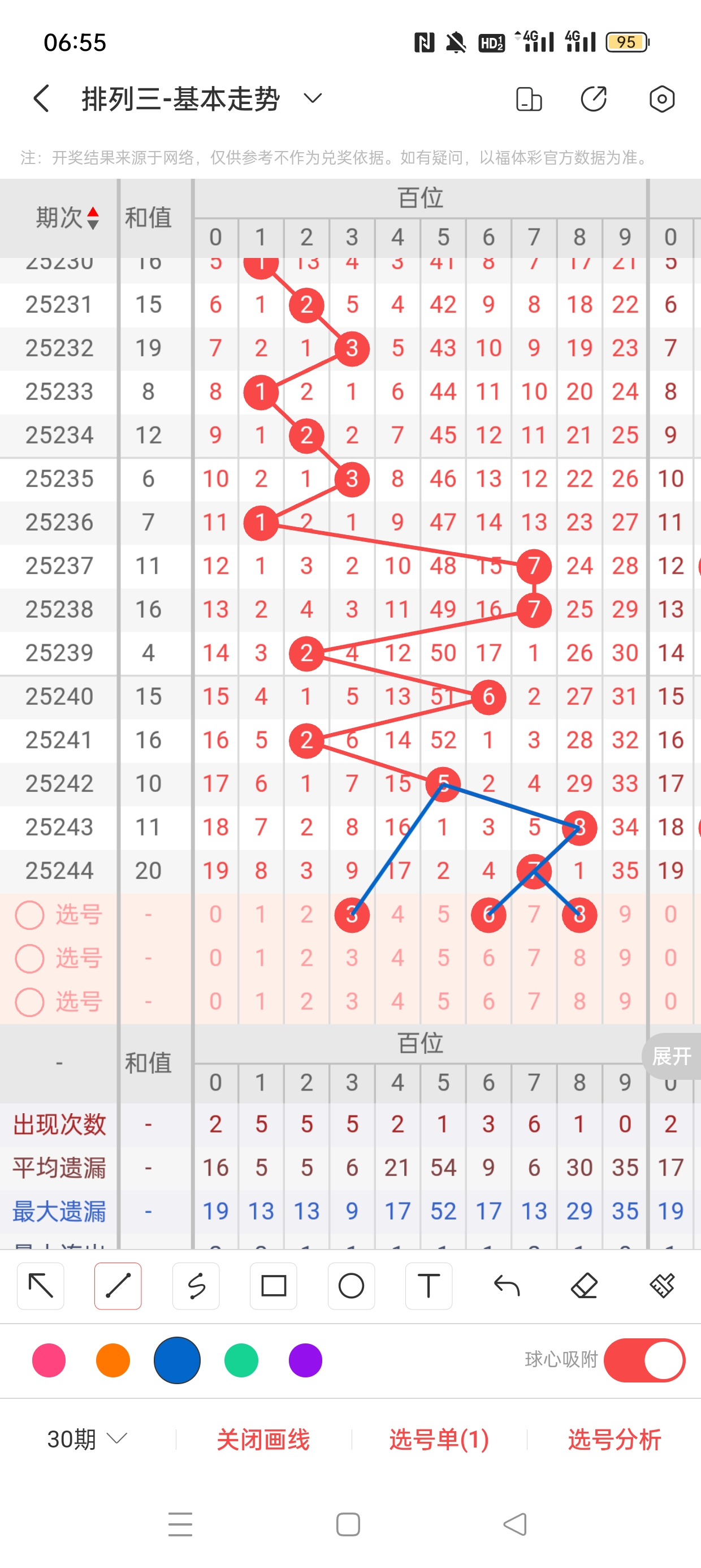Pick the pink color swatch

tap(49, 1360)
